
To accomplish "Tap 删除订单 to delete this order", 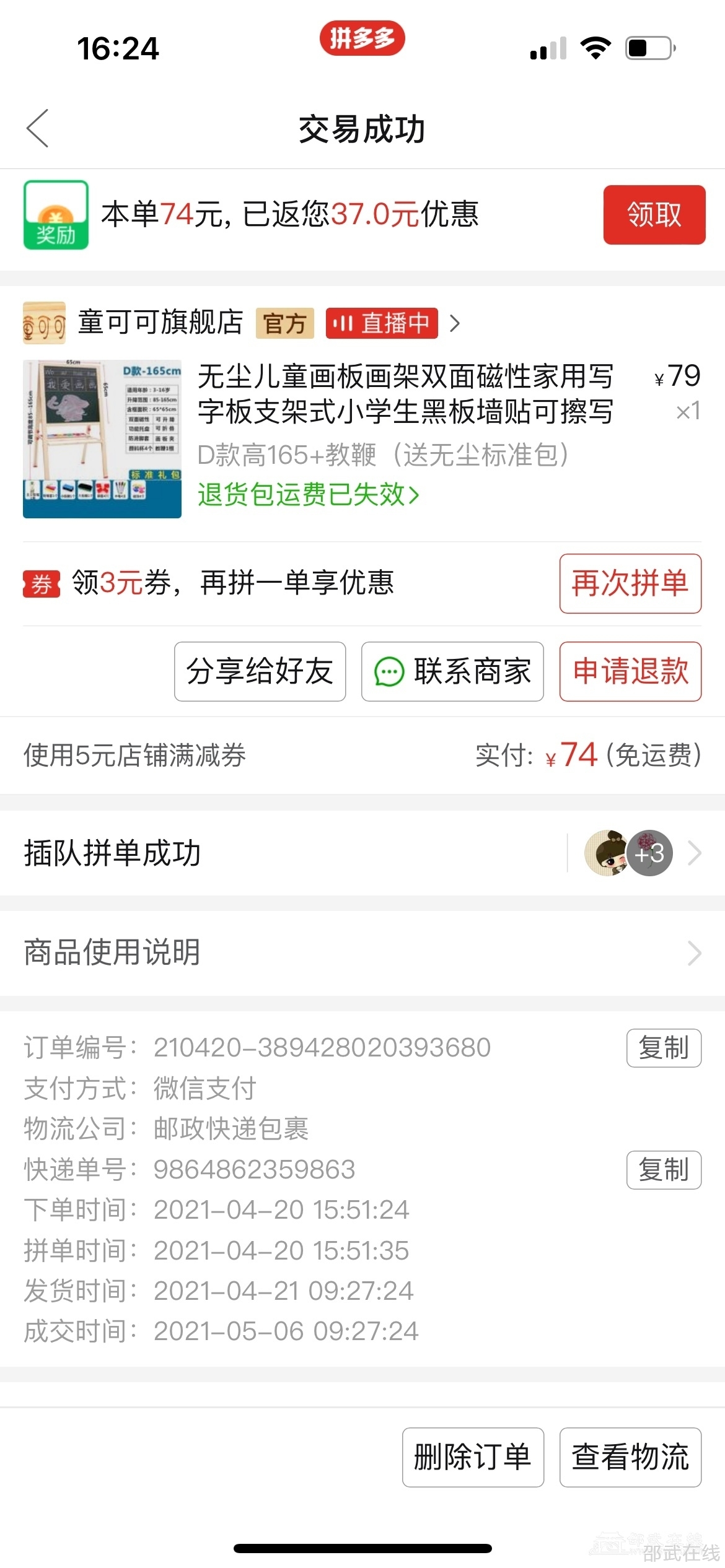I will pos(472,1457).
